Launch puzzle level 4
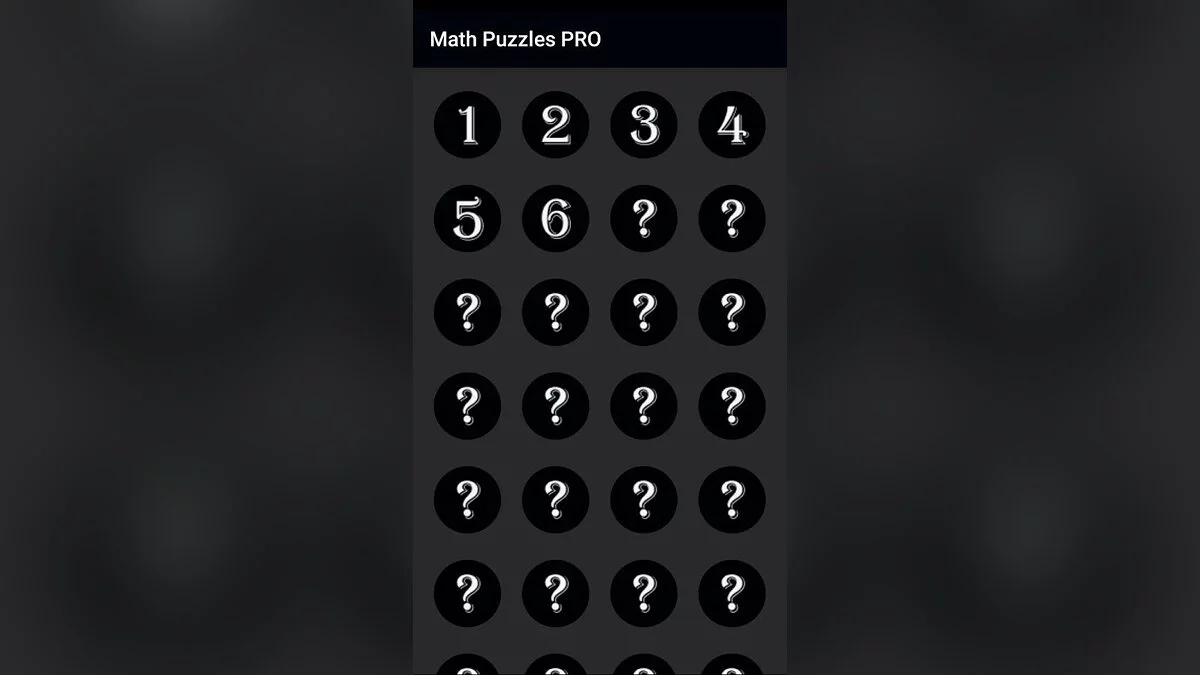 pyautogui.click(x=732, y=125)
